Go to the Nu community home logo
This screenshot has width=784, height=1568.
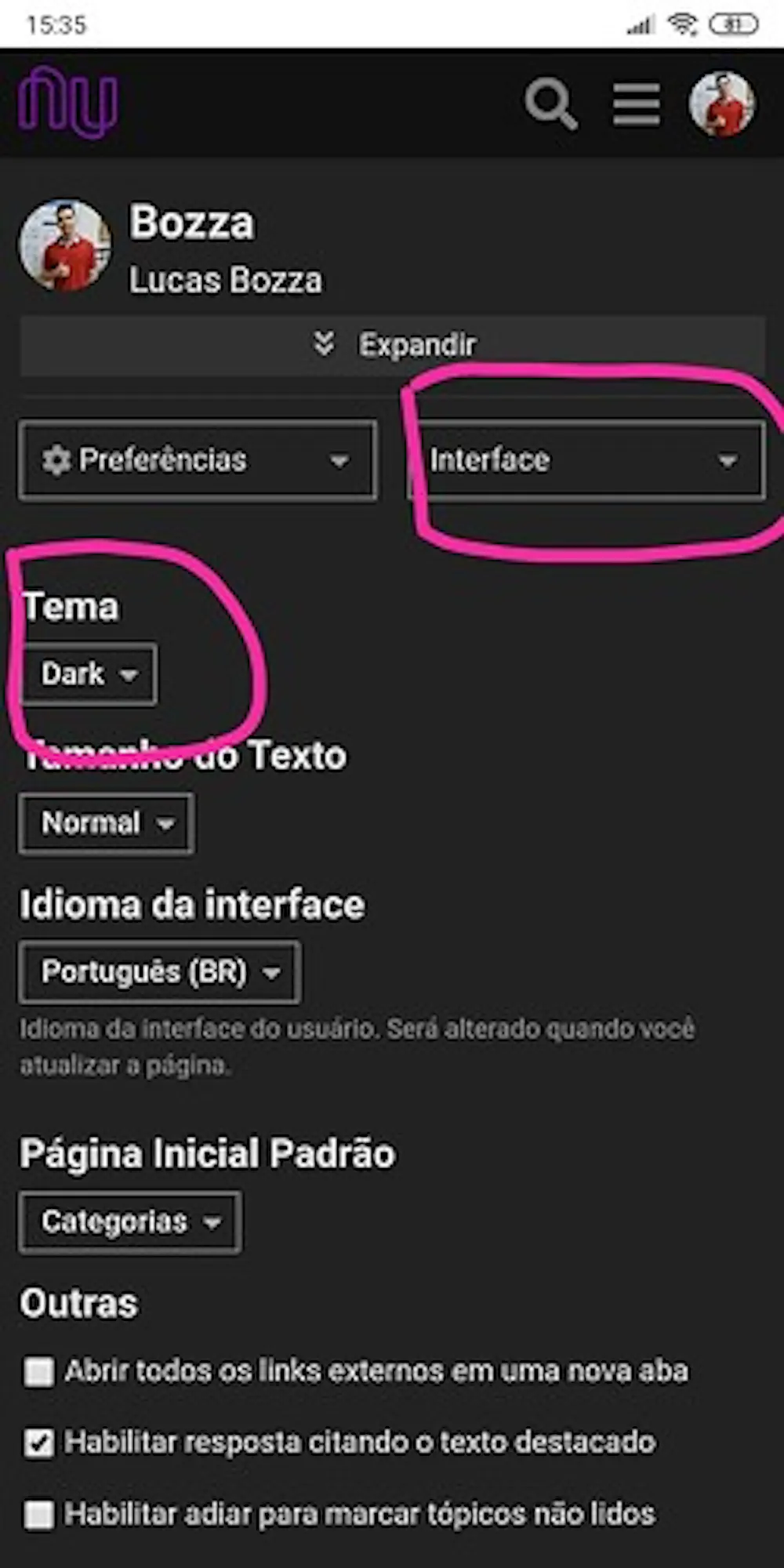(x=68, y=103)
